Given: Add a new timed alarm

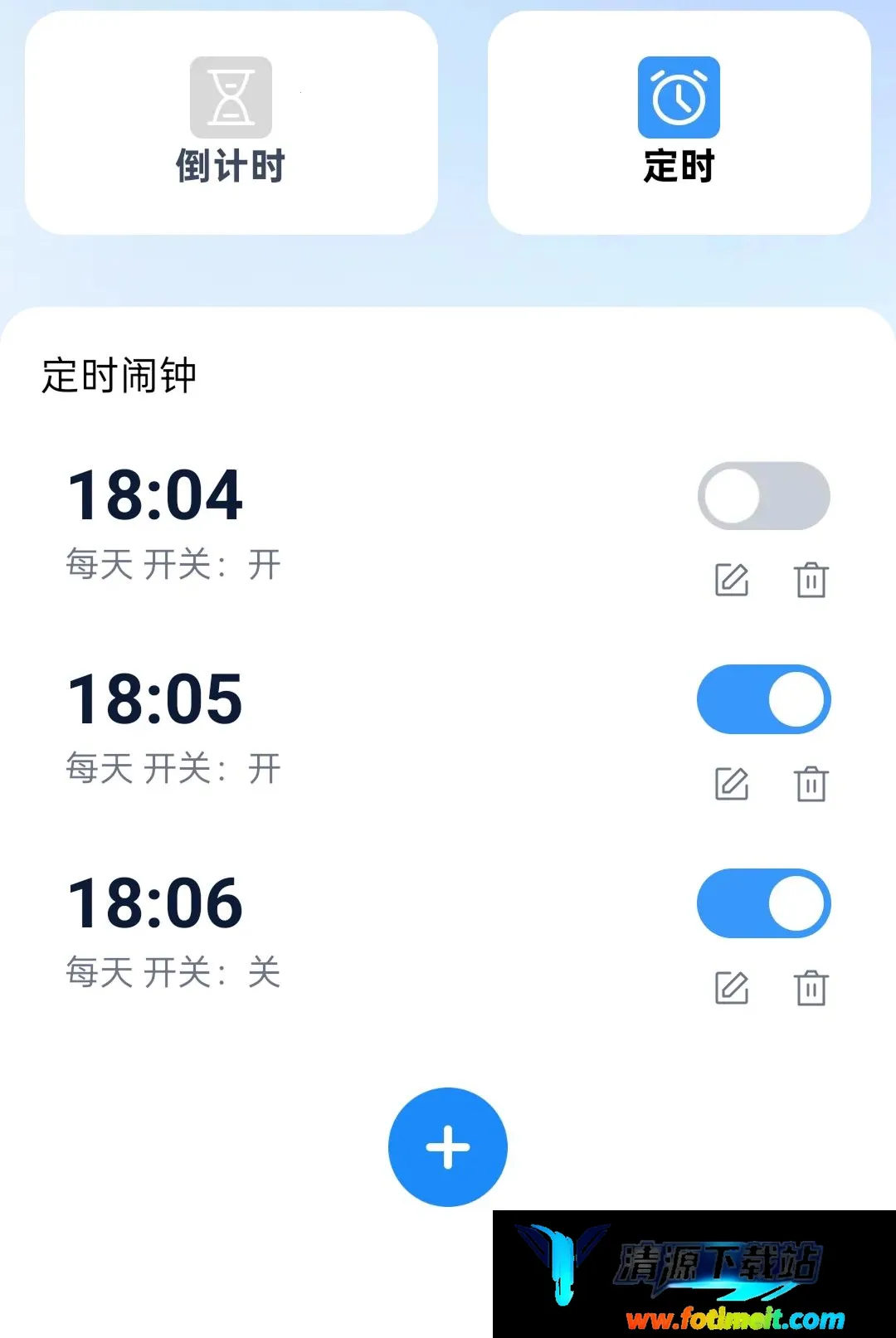Looking at the screenshot, I should pyautogui.click(x=448, y=1147).
